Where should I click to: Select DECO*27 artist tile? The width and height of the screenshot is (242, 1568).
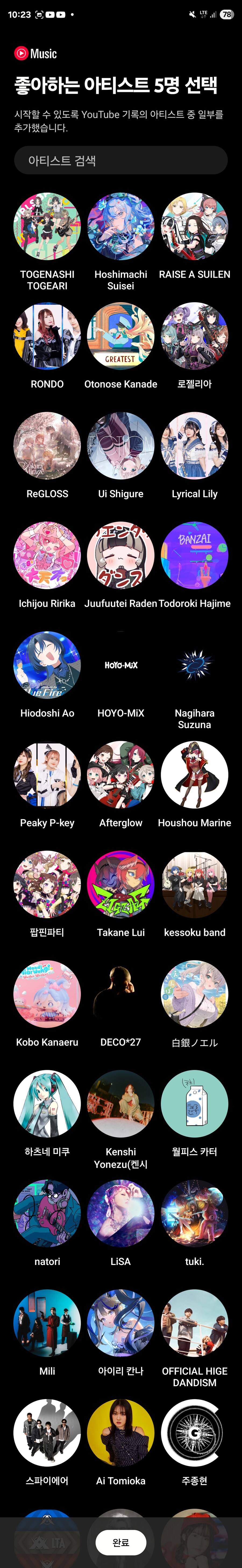point(120,993)
